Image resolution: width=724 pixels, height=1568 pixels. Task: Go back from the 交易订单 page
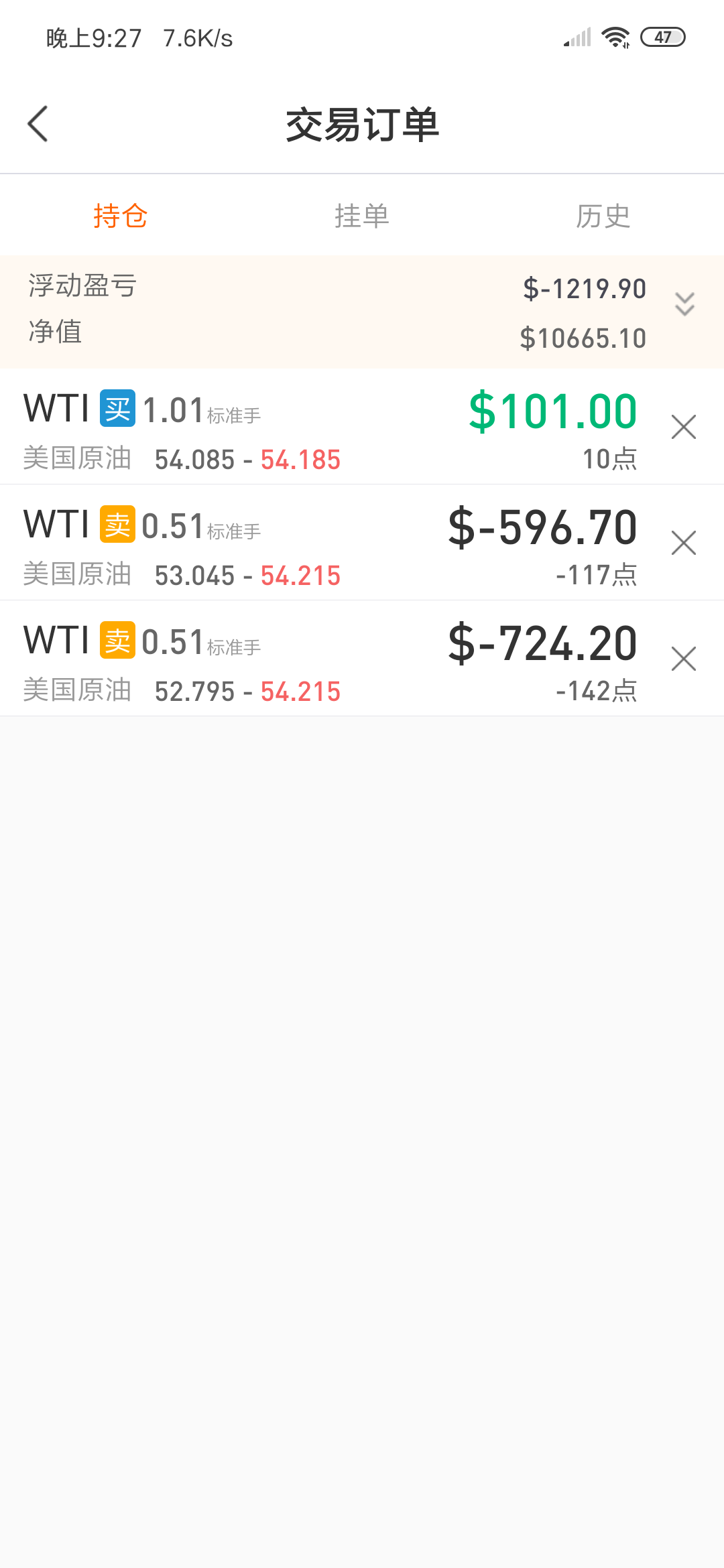coord(38,124)
